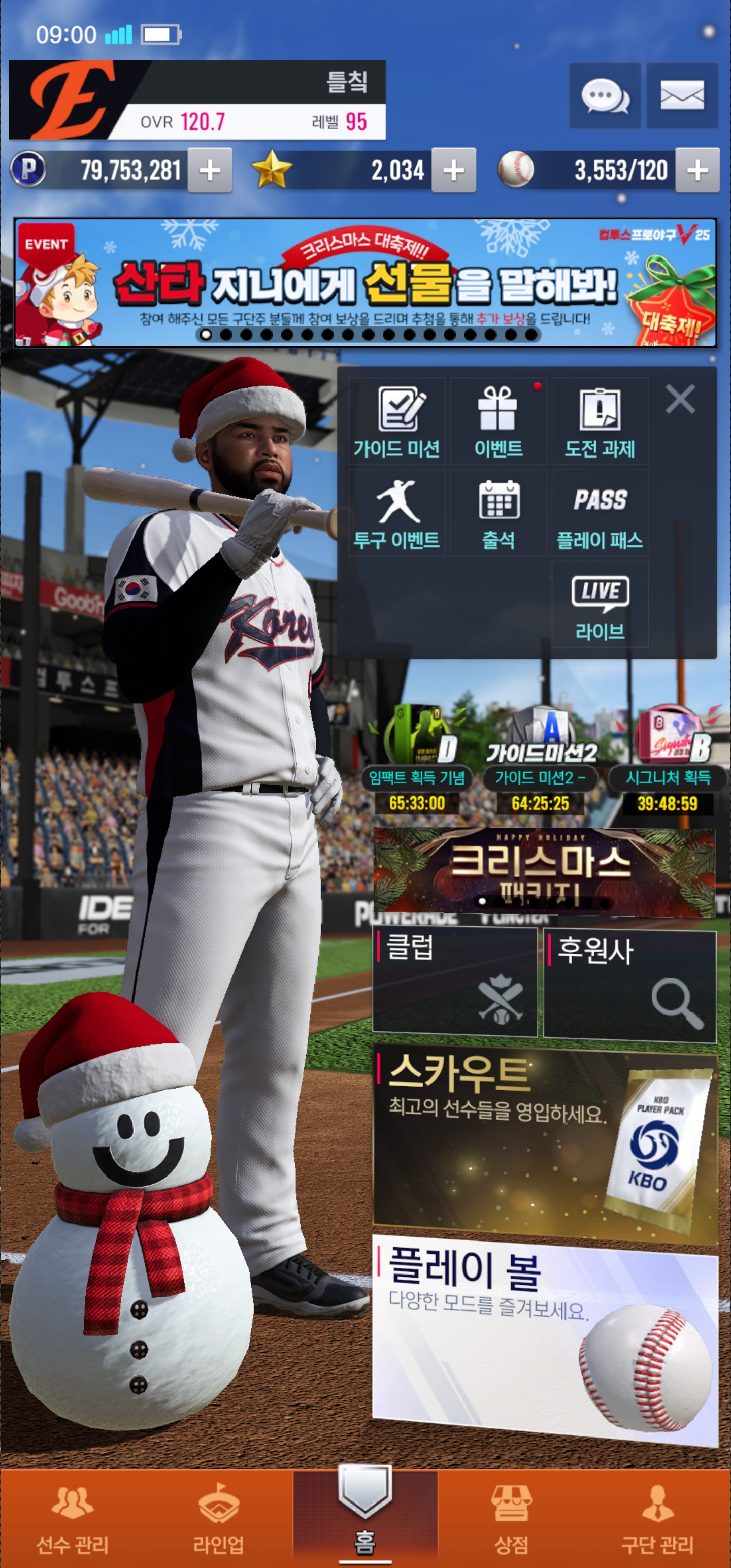Open the mailbox envelope icon

coord(682,96)
